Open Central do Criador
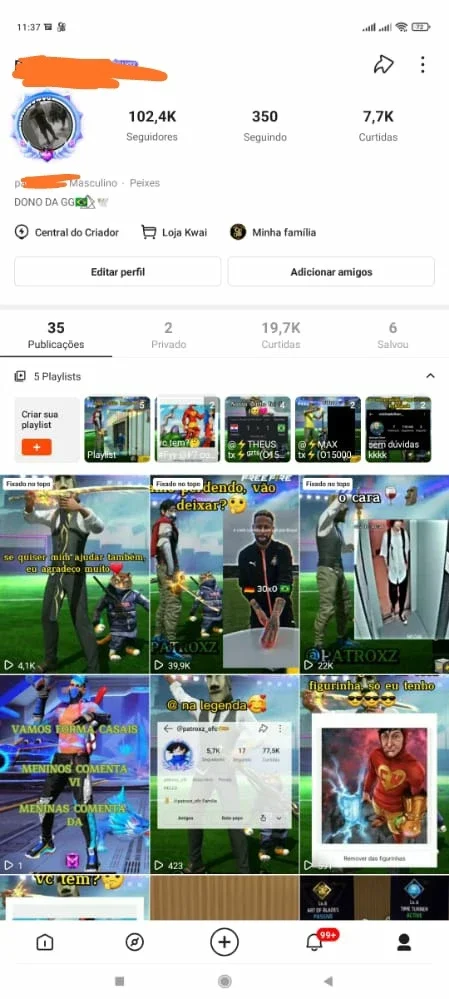This screenshot has height=999, width=449. [67, 233]
